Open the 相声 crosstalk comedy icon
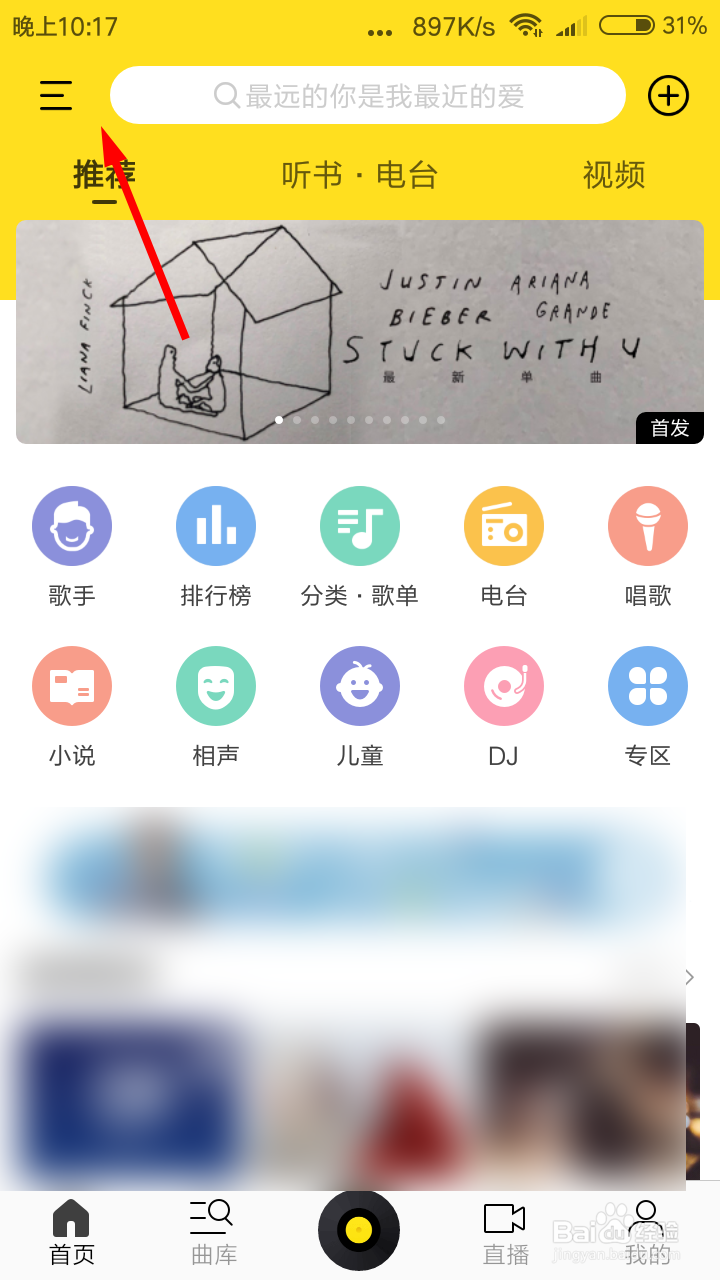The width and height of the screenshot is (720, 1280). pos(216,685)
